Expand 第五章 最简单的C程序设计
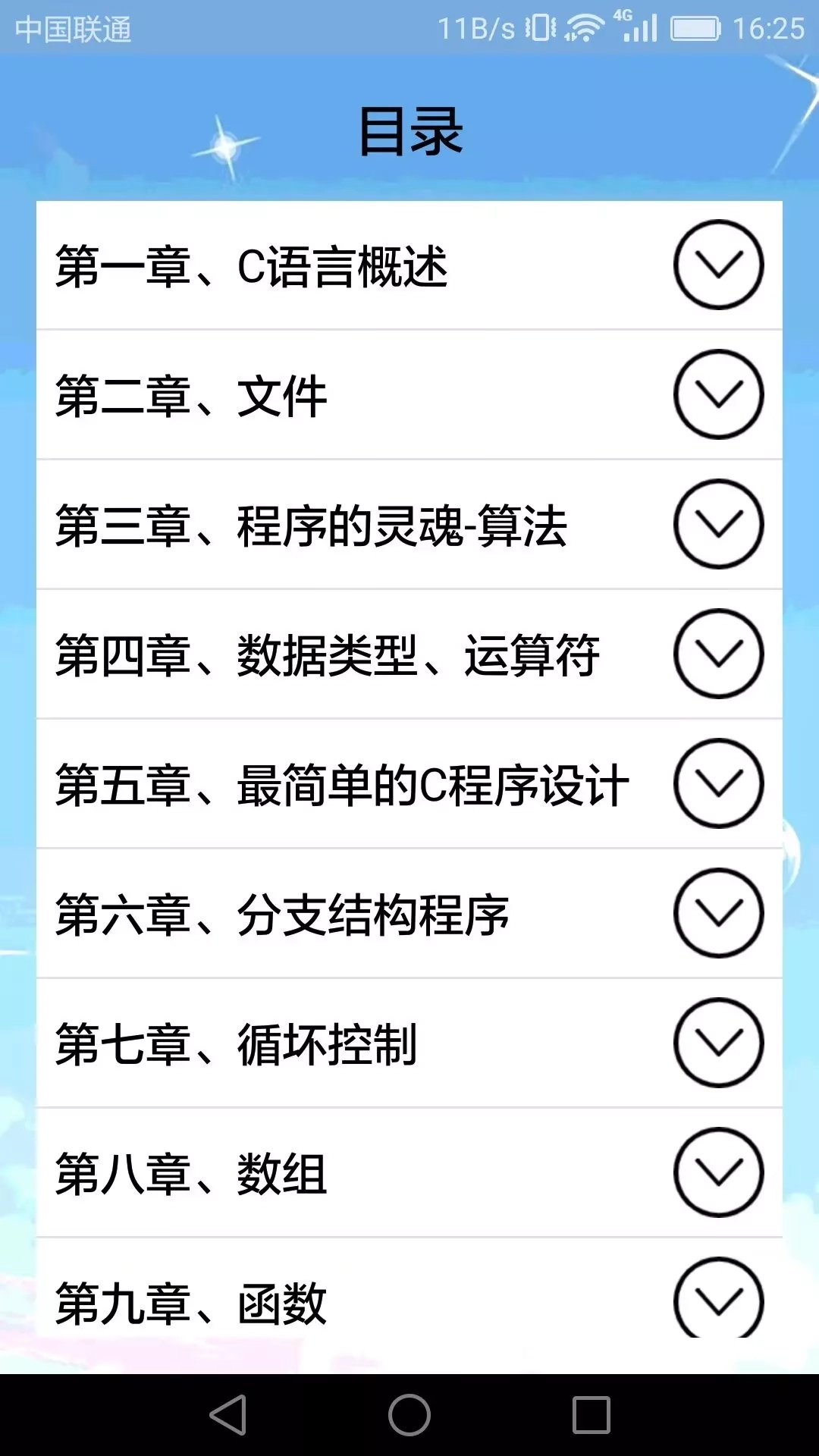Image resolution: width=819 pixels, height=1456 pixels. coord(718,783)
